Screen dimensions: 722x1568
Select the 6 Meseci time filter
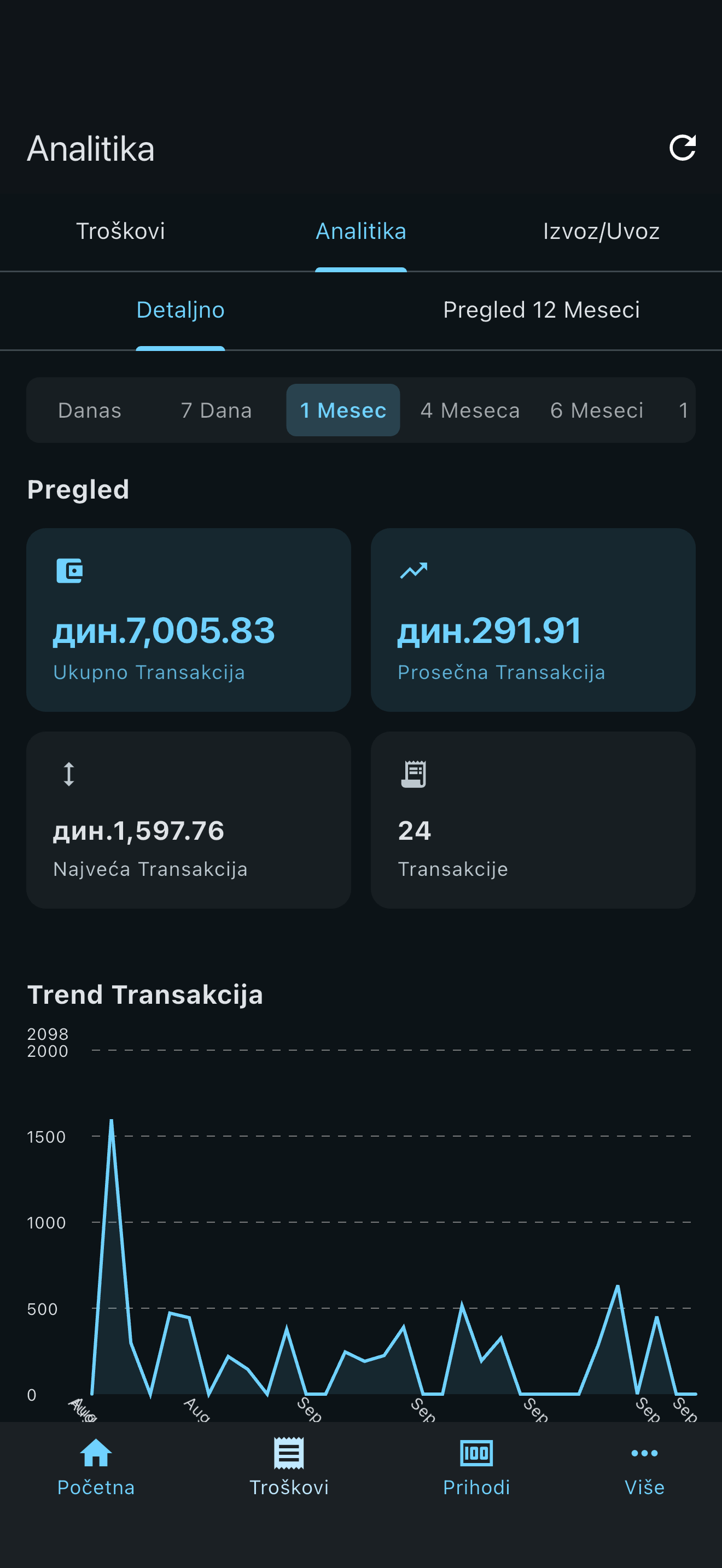(595, 410)
